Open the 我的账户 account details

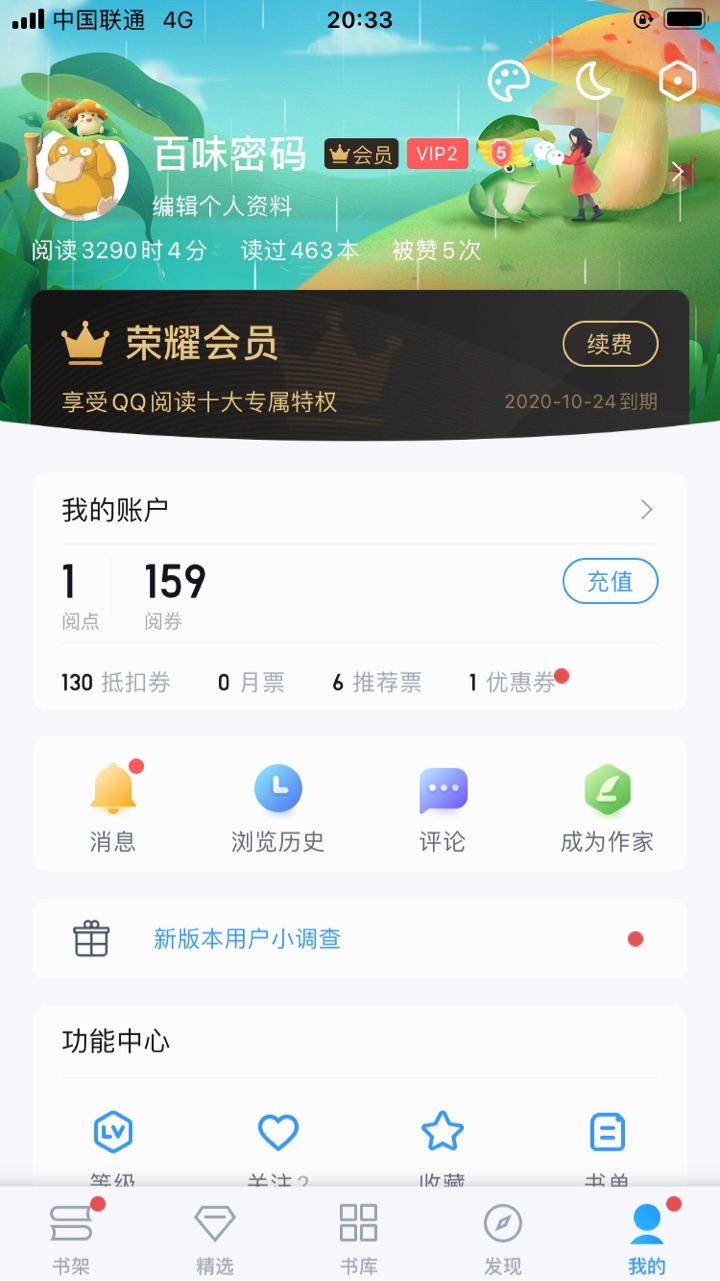360,510
